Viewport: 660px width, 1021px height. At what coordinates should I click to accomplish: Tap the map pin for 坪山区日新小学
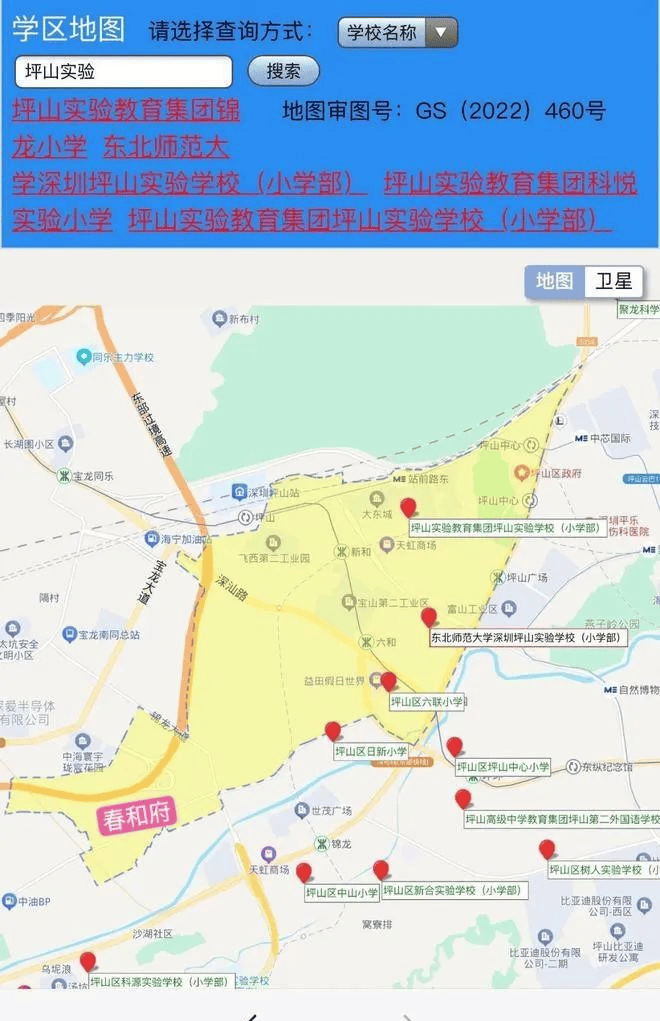click(333, 731)
